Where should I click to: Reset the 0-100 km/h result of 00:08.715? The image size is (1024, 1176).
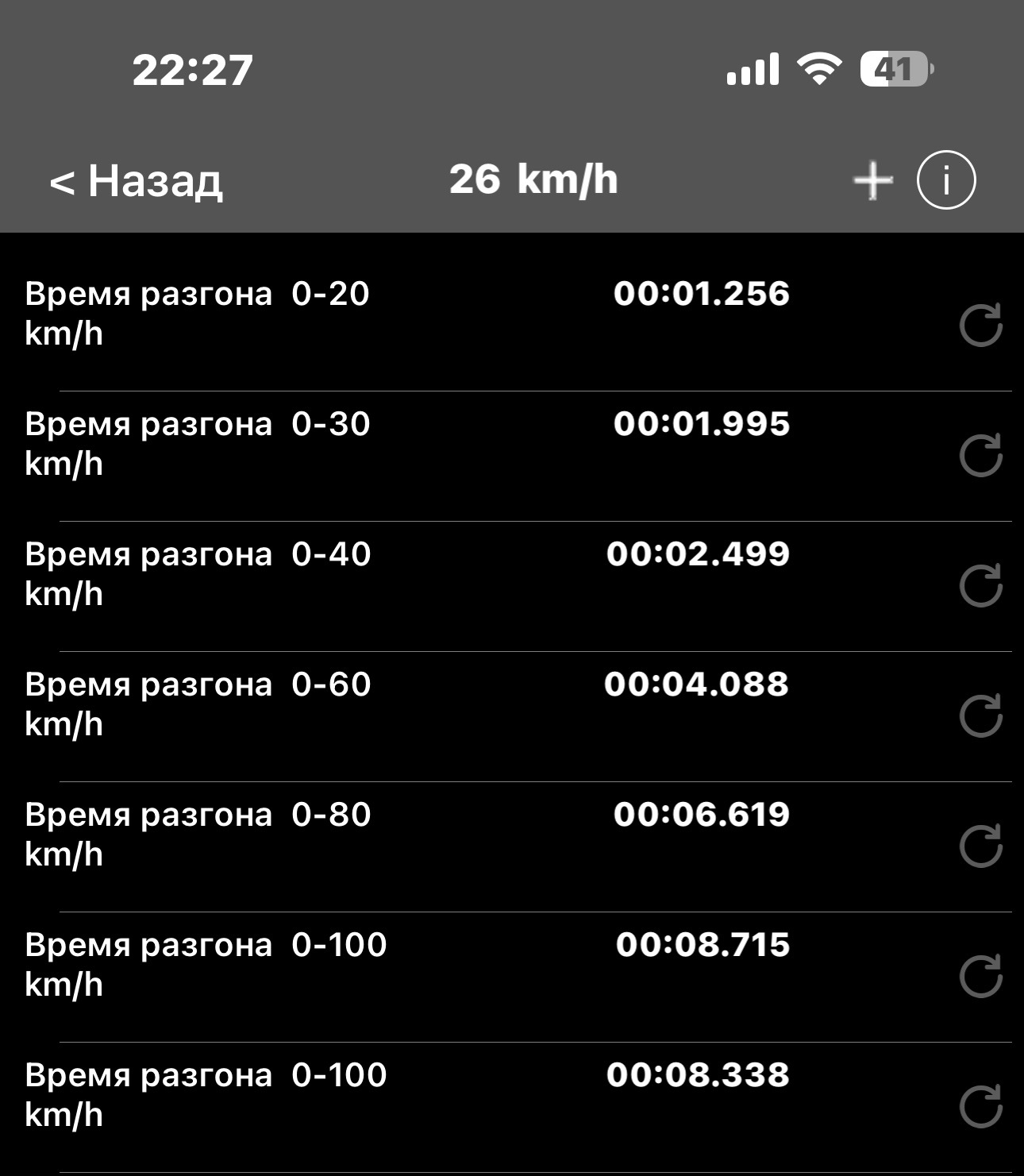point(980,977)
